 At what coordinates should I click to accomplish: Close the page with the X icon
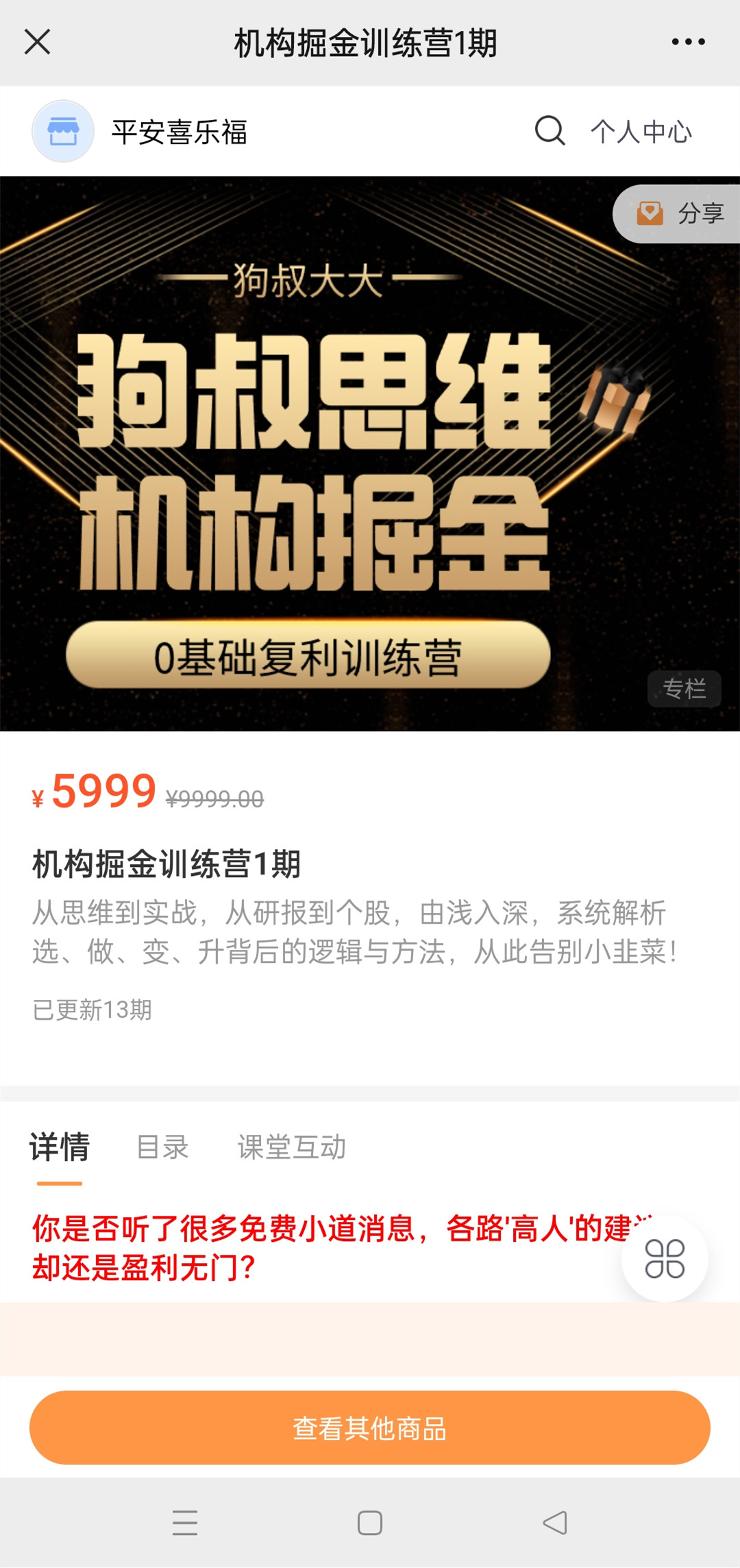(x=38, y=42)
